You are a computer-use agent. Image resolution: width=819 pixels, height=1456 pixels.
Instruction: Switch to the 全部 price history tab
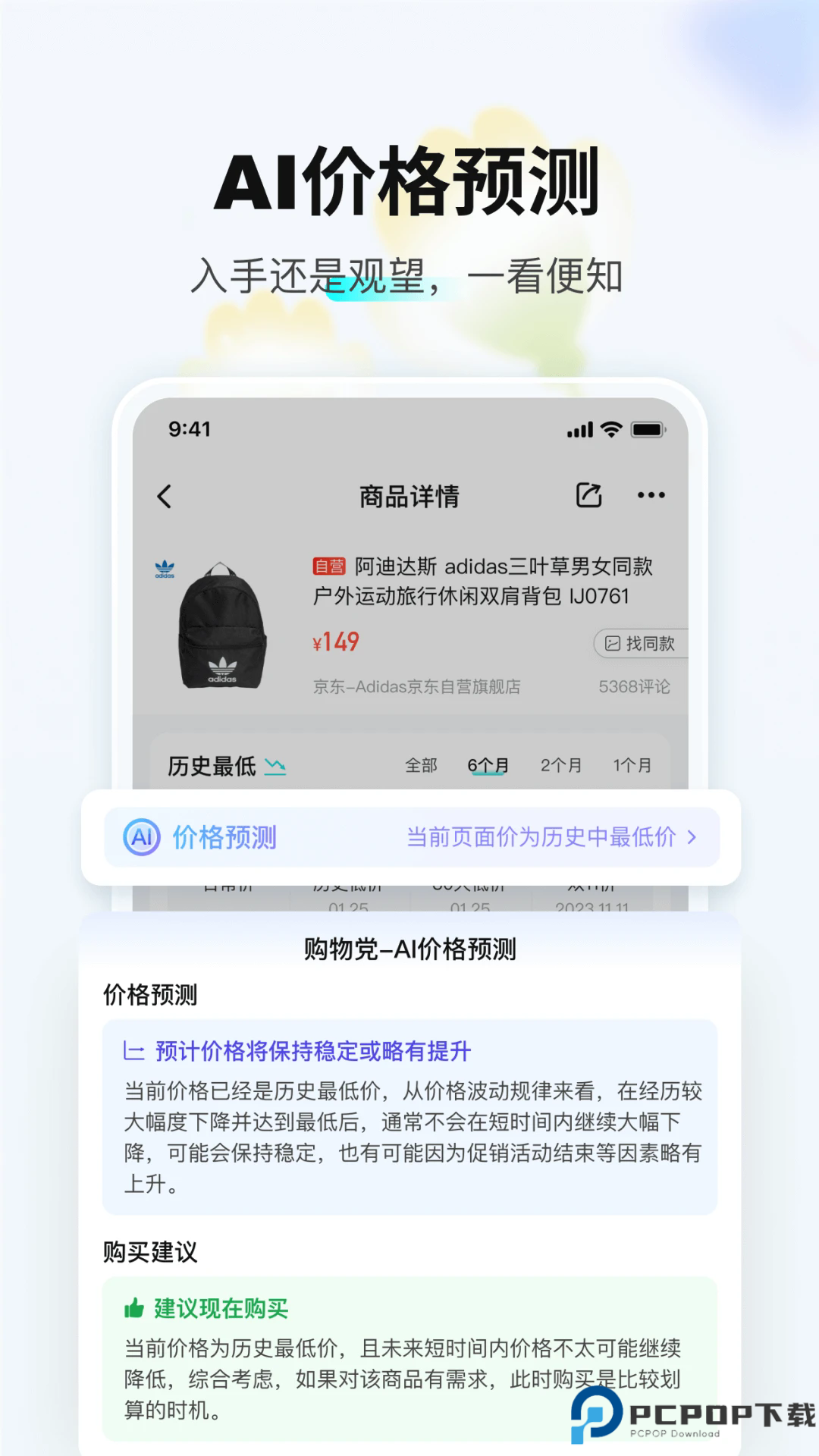[422, 766]
